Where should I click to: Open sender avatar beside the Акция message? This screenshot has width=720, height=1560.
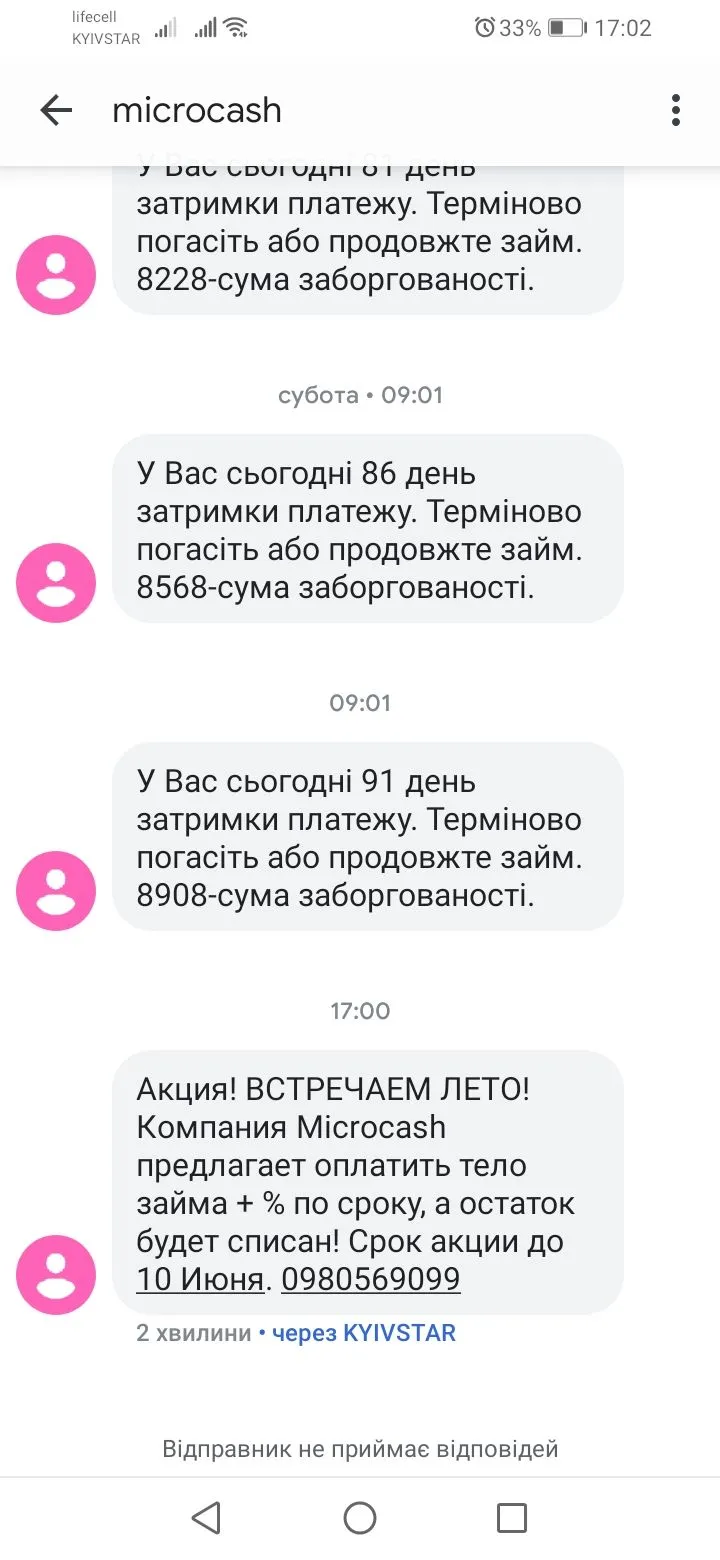pos(56,1275)
